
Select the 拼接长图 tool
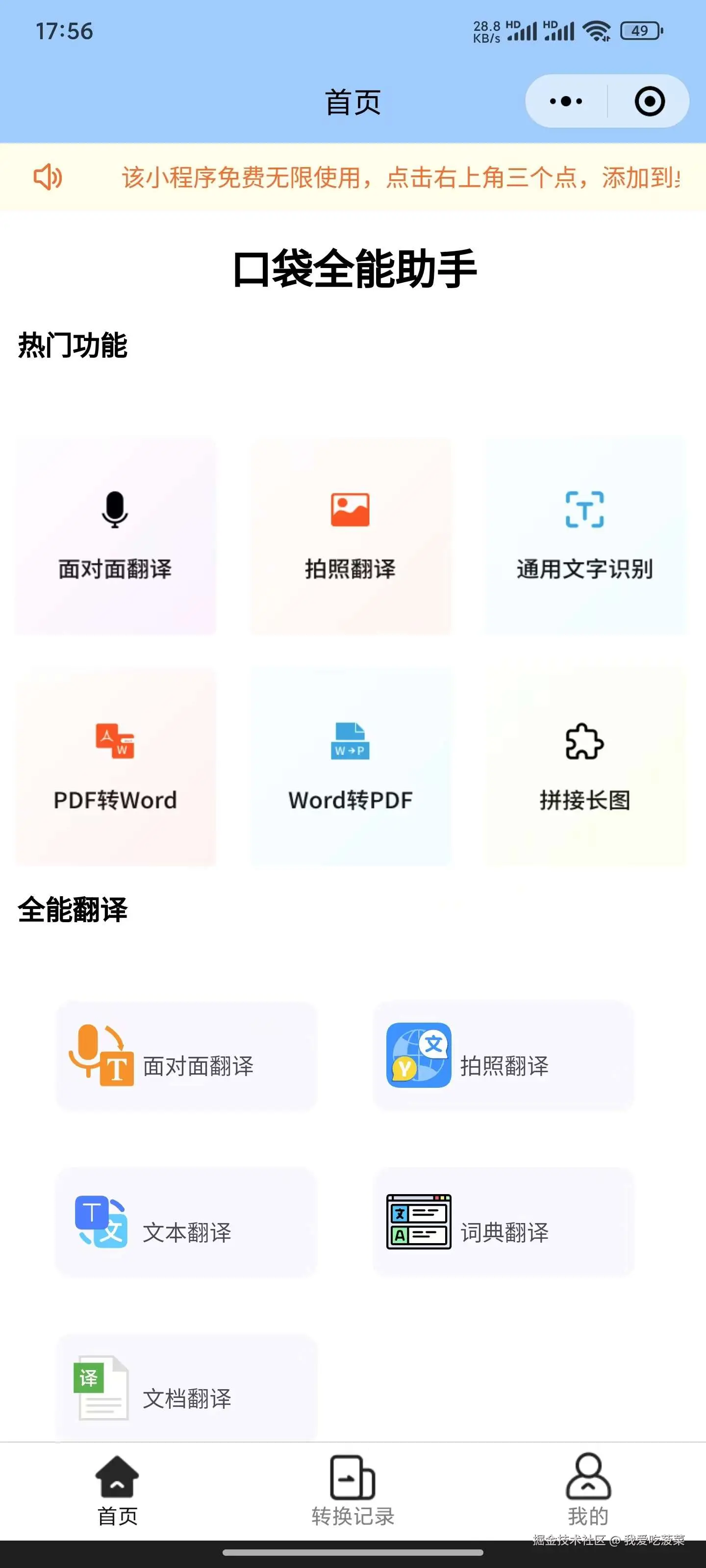pos(585,767)
